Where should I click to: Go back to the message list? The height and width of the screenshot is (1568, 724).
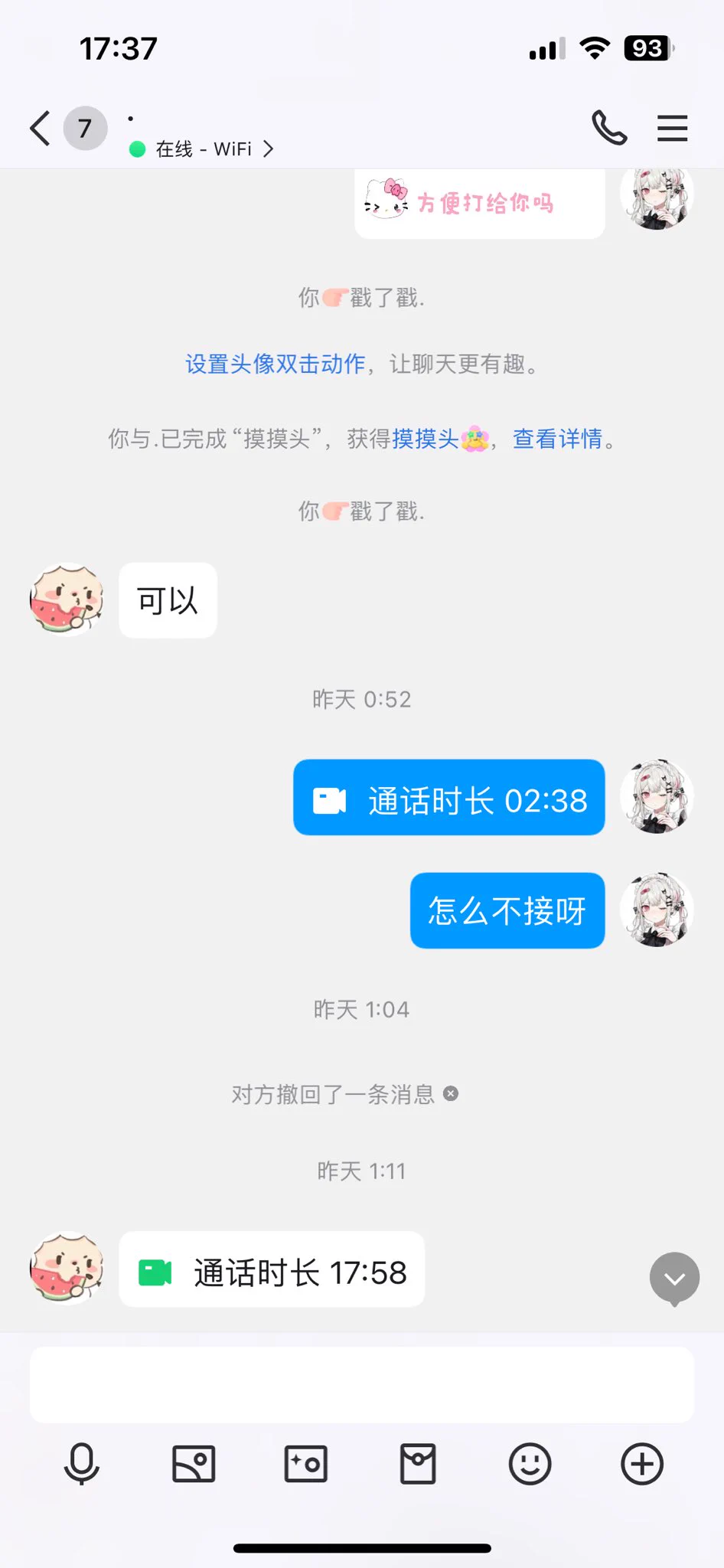click(x=41, y=128)
